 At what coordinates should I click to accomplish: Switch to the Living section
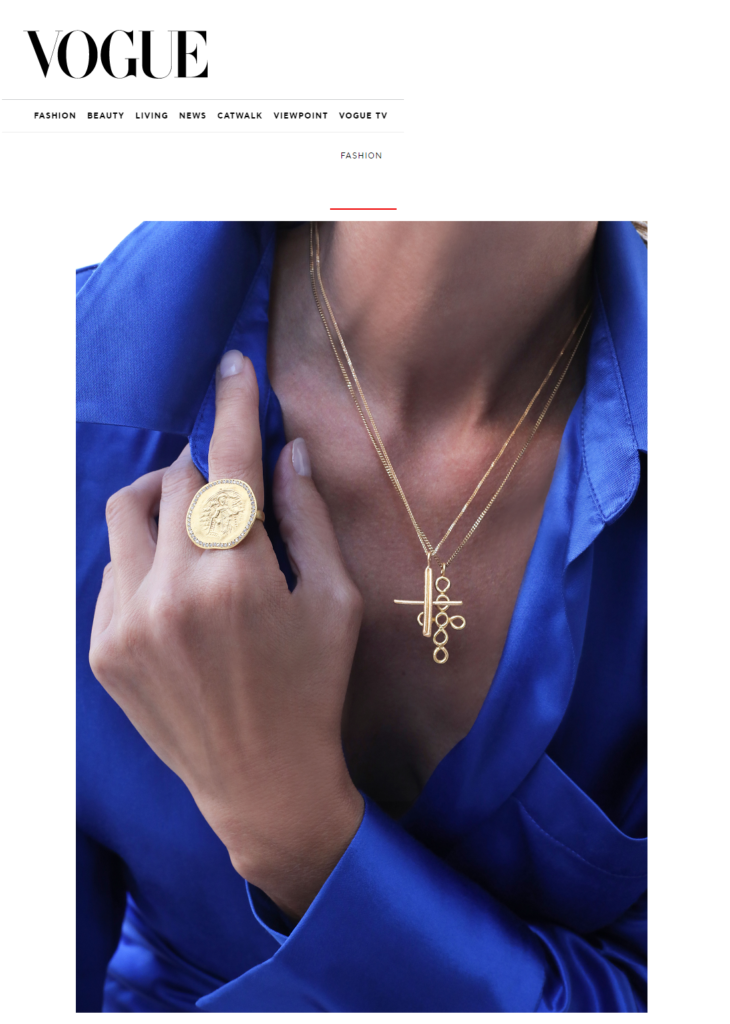pyautogui.click(x=151, y=116)
